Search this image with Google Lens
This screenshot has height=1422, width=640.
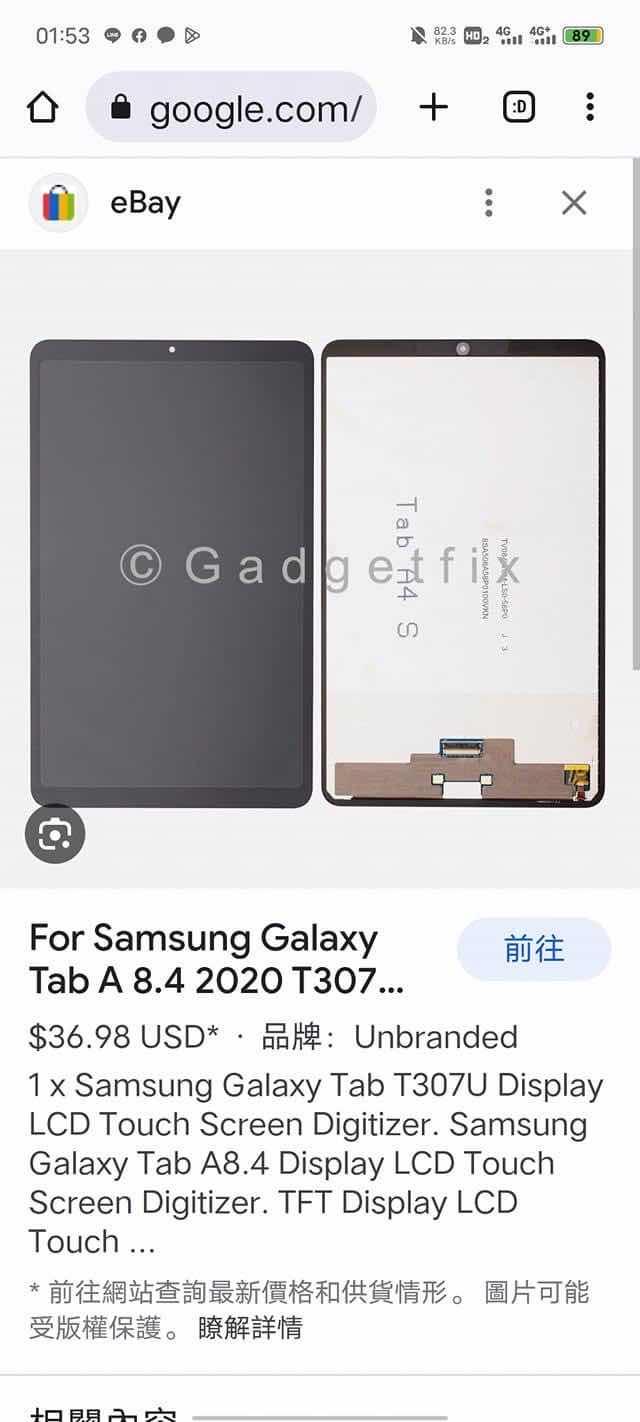coord(55,833)
